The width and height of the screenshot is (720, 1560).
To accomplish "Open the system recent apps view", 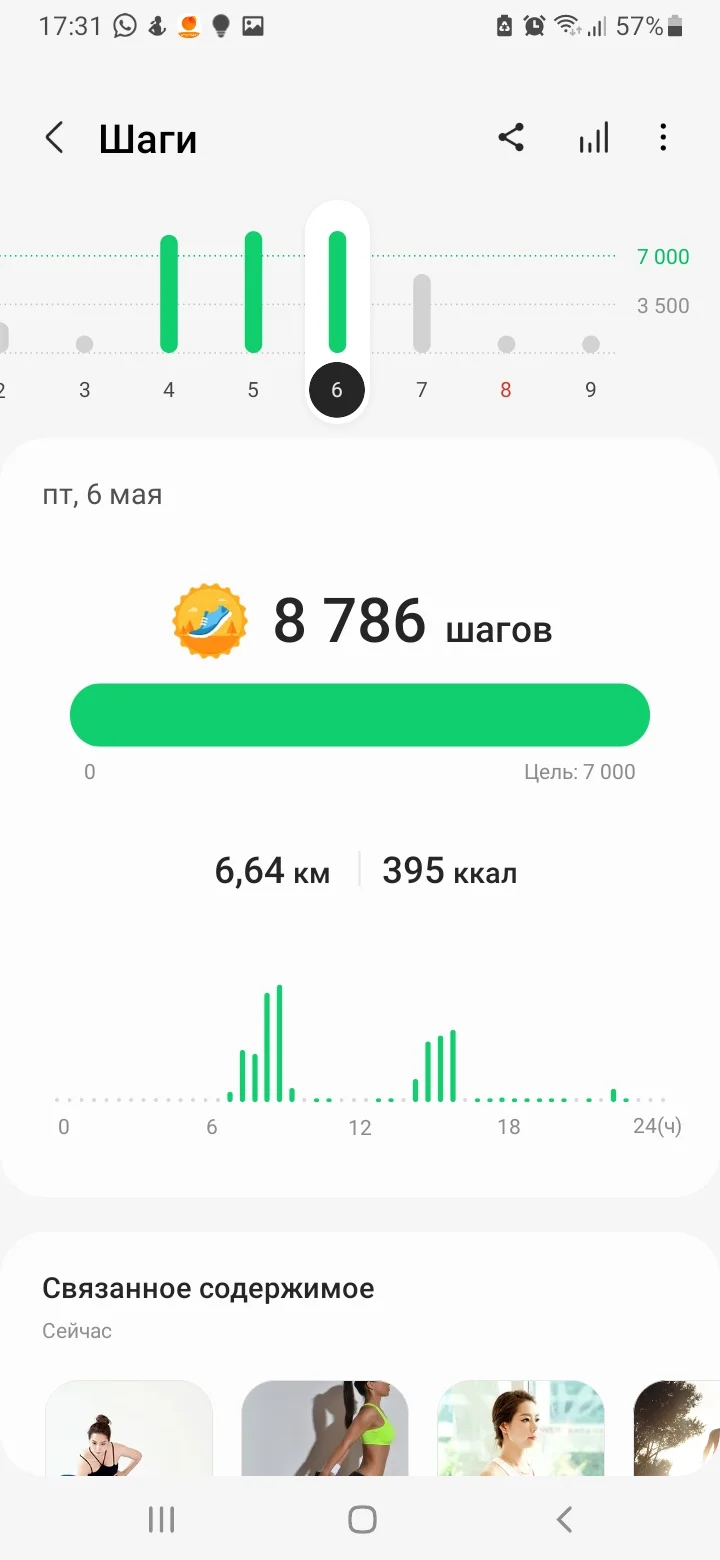I will pyautogui.click(x=161, y=1520).
